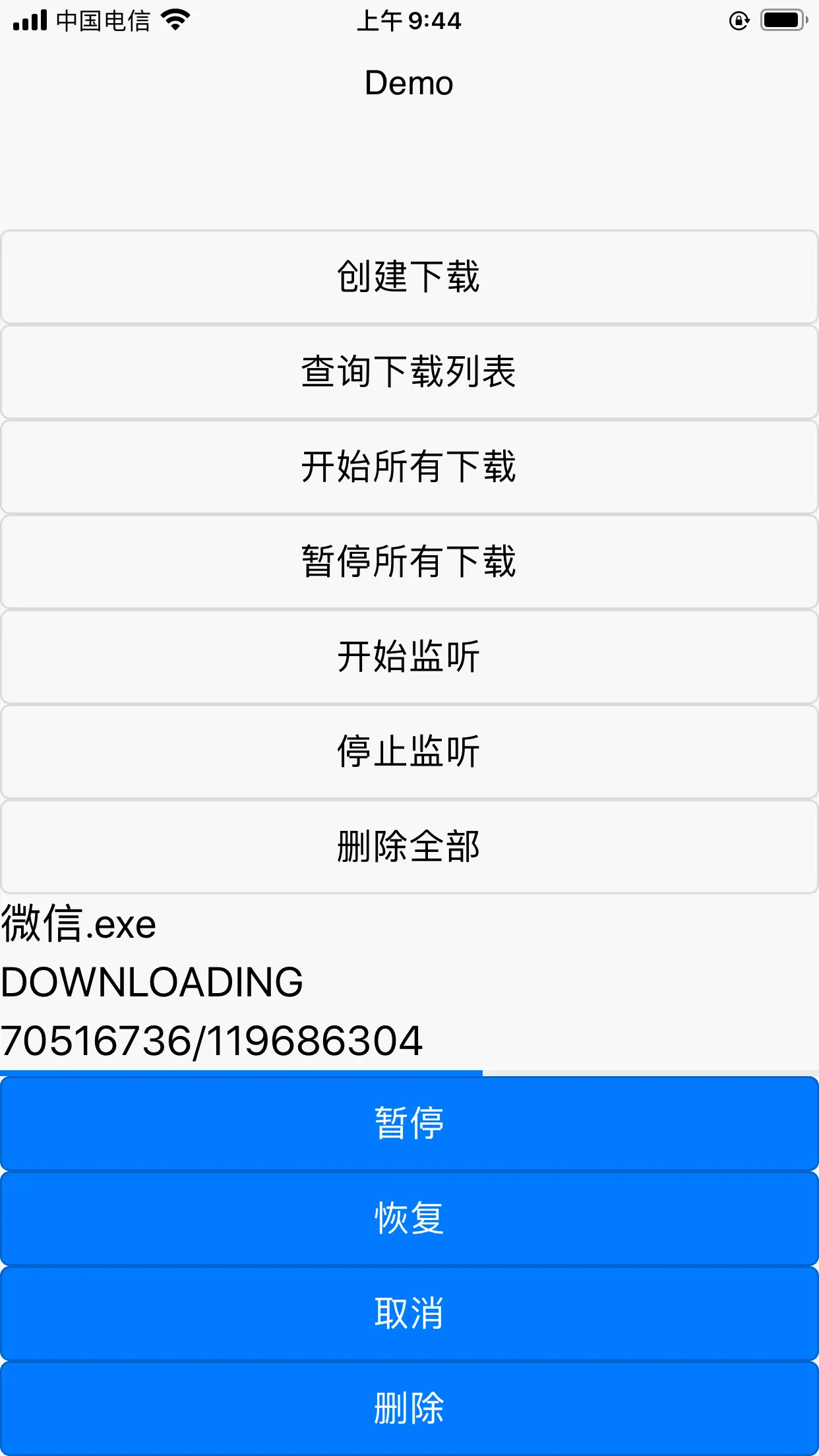Remove 微信.exe with the blue 删除 button
Image resolution: width=819 pixels, height=1456 pixels.
409,1409
